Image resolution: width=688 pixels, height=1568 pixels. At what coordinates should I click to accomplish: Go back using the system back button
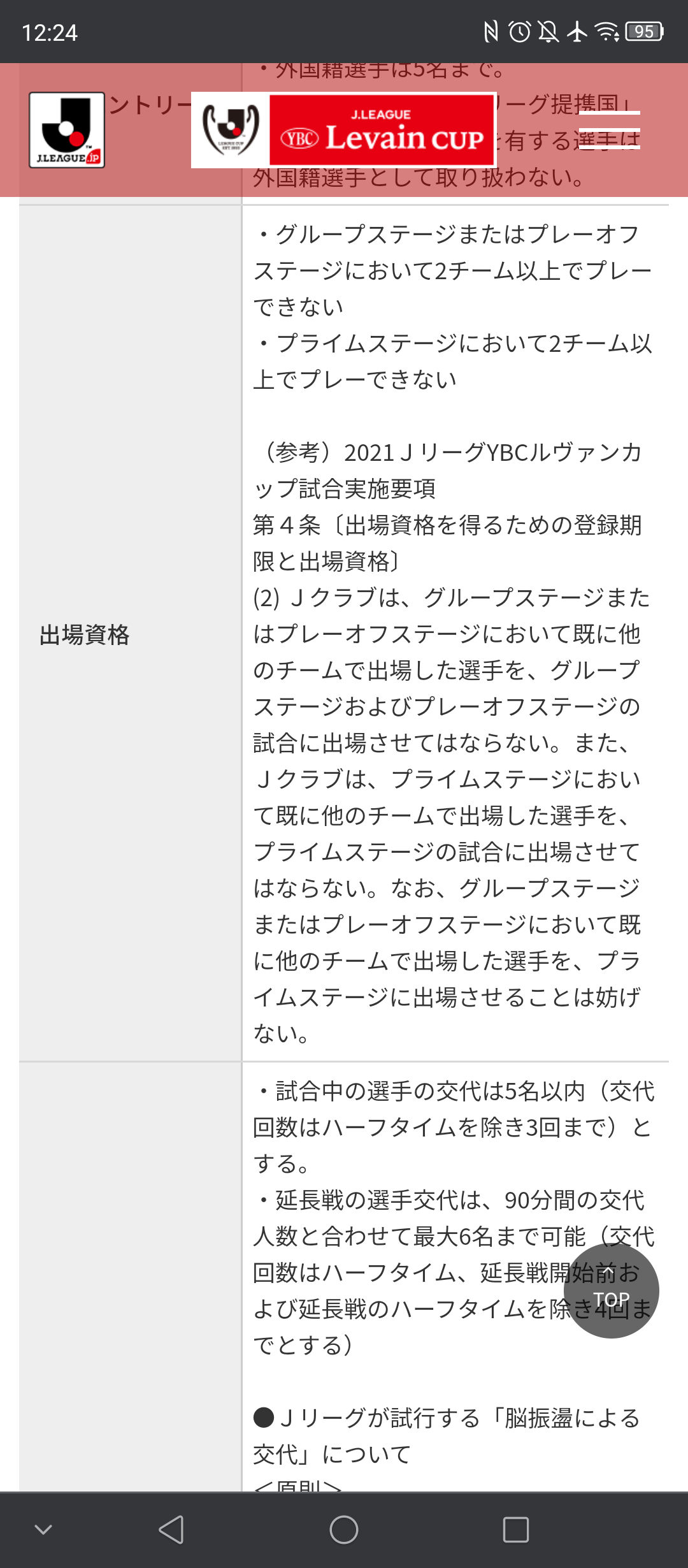[172, 1529]
